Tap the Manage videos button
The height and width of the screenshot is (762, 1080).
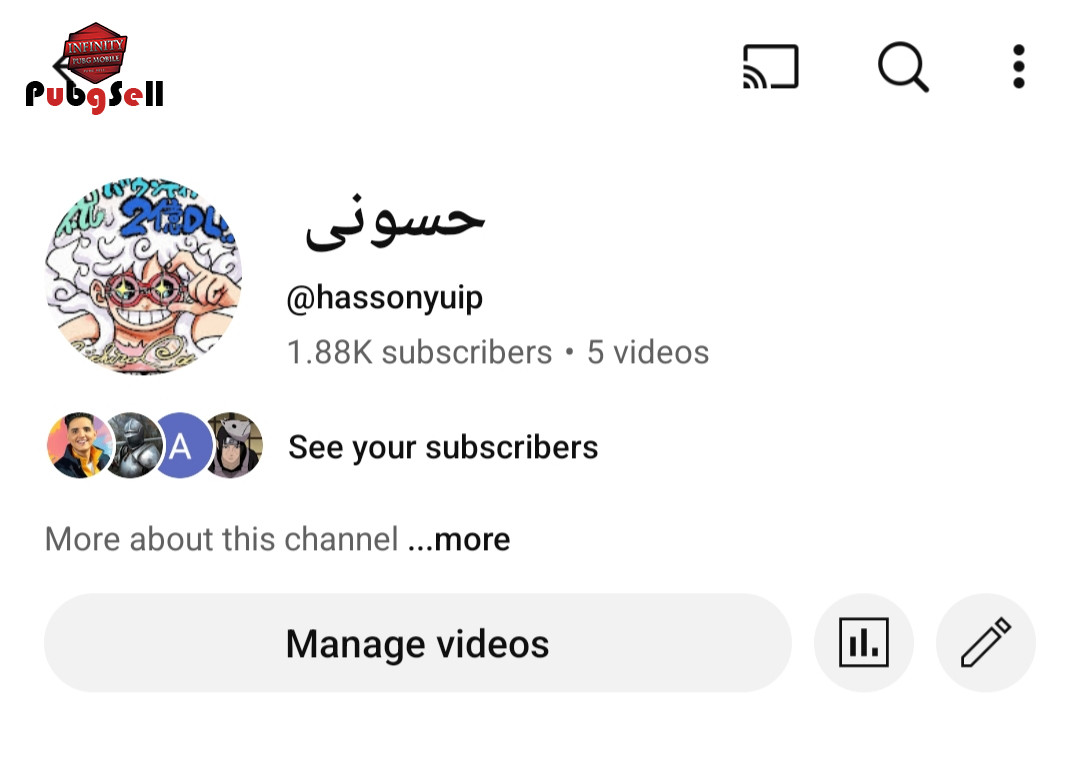[x=417, y=643]
